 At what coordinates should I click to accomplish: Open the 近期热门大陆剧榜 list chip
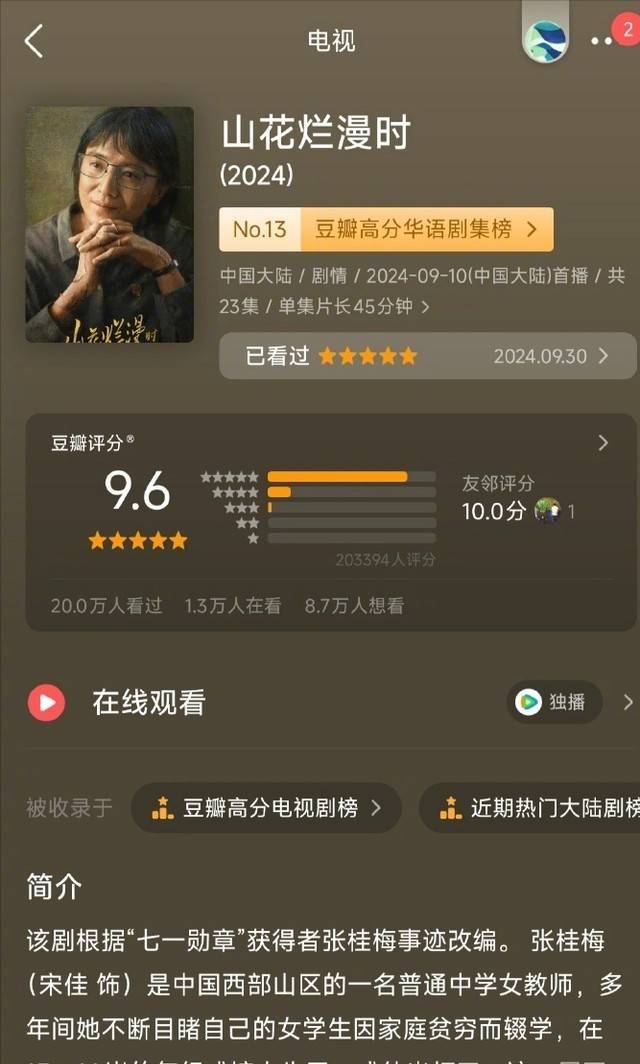tap(540, 808)
